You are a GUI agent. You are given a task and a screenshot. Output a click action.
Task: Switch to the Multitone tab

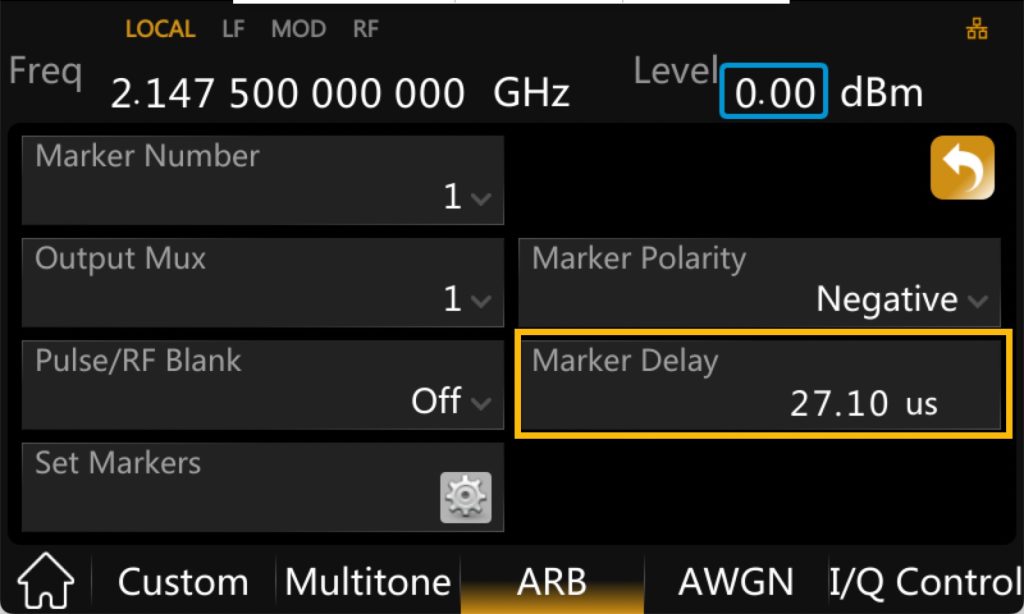[367, 581]
